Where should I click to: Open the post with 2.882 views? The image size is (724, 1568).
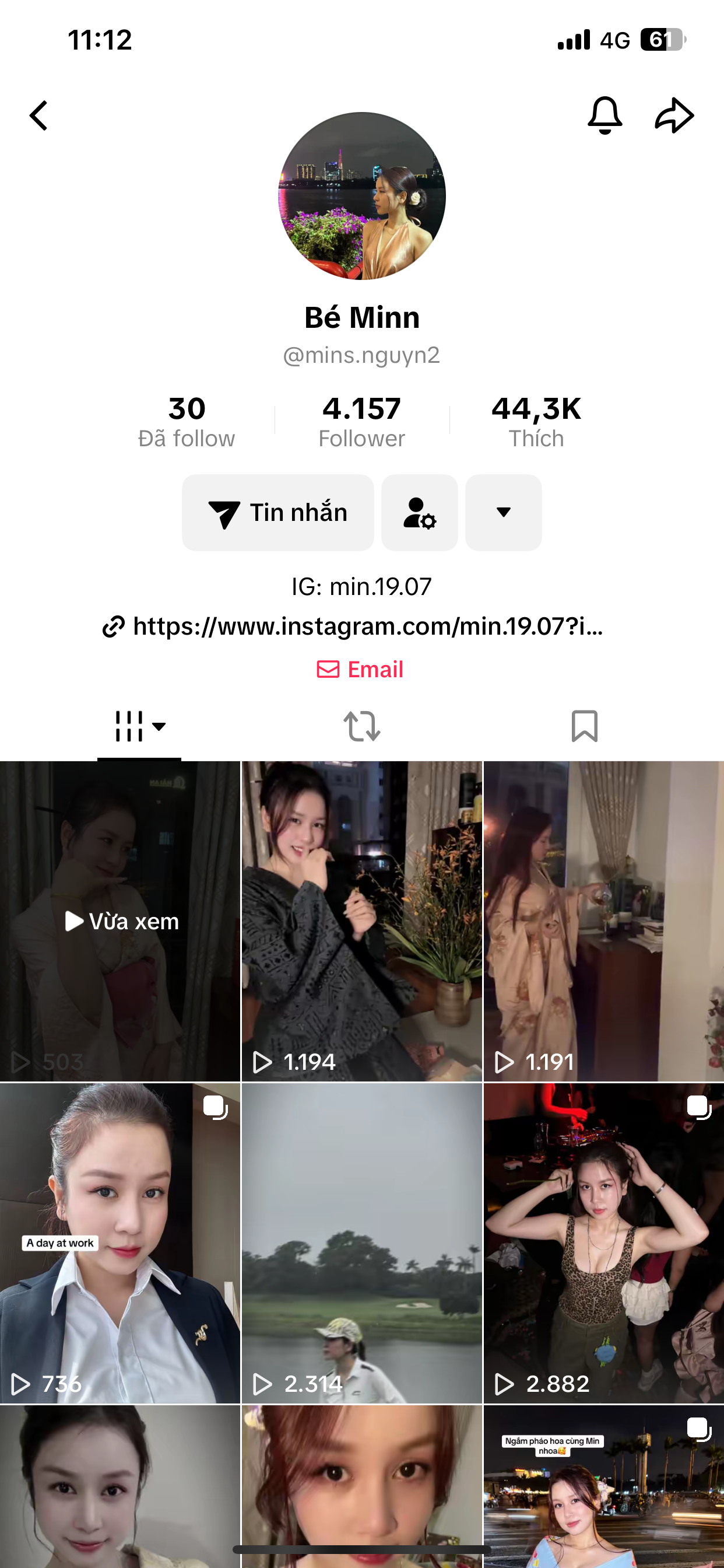coord(603,1243)
